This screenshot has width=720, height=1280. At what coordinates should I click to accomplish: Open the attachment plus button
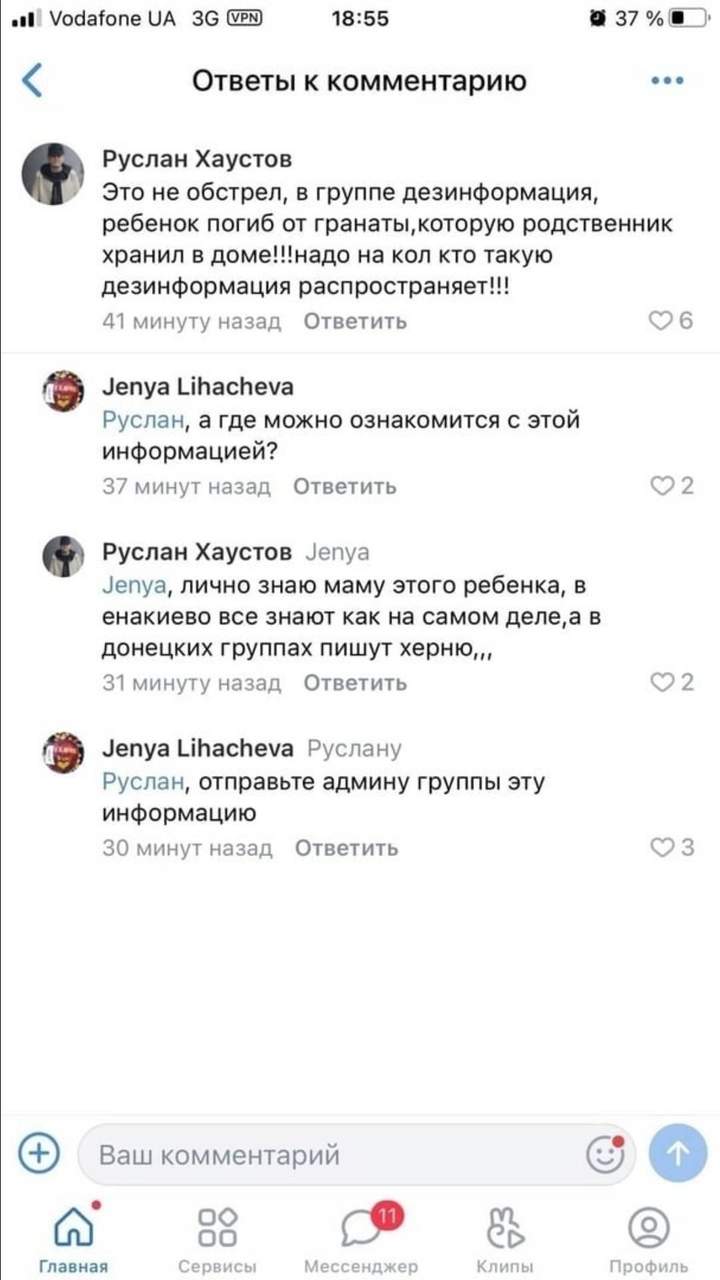tap(37, 1154)
